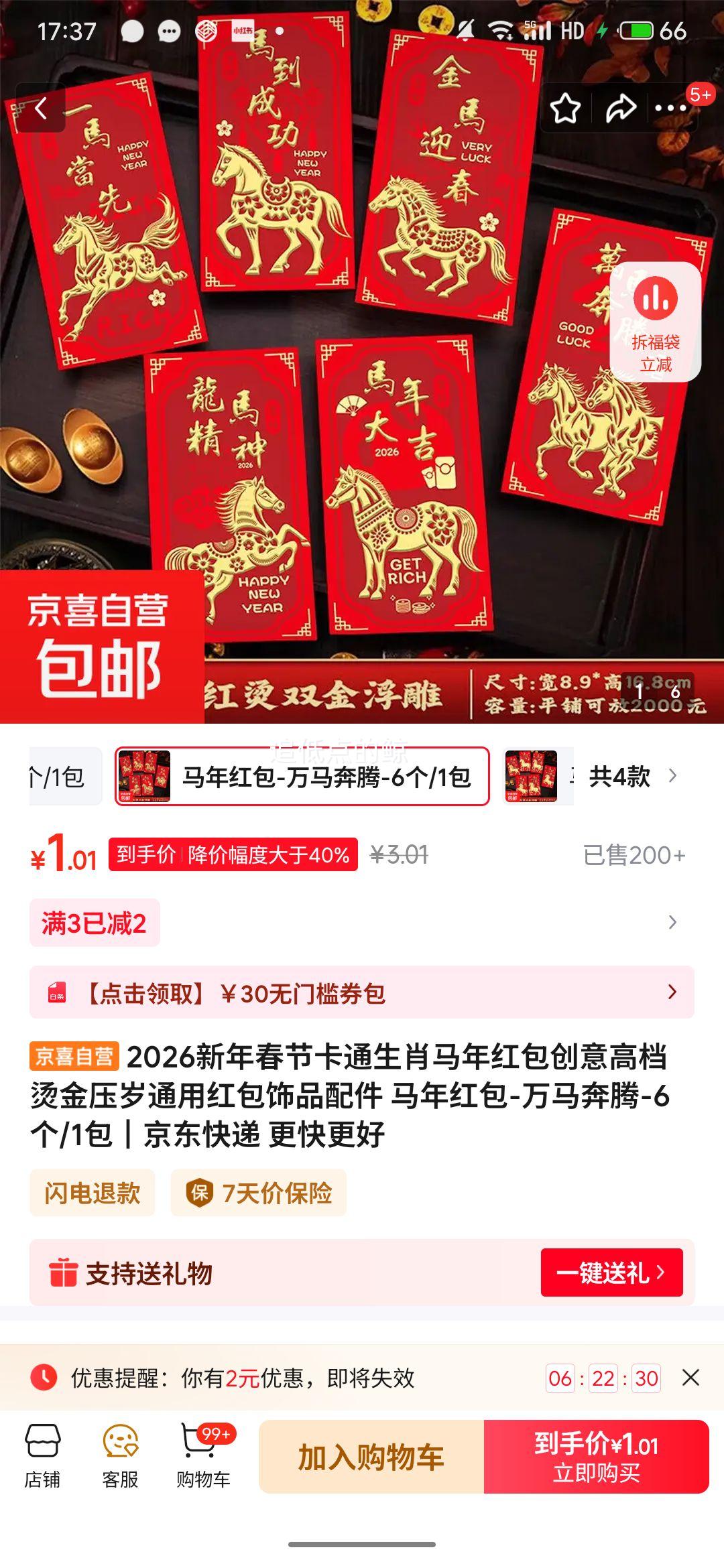Favorite the product with the star icon
724x1568 pixels.
(565, 109)
